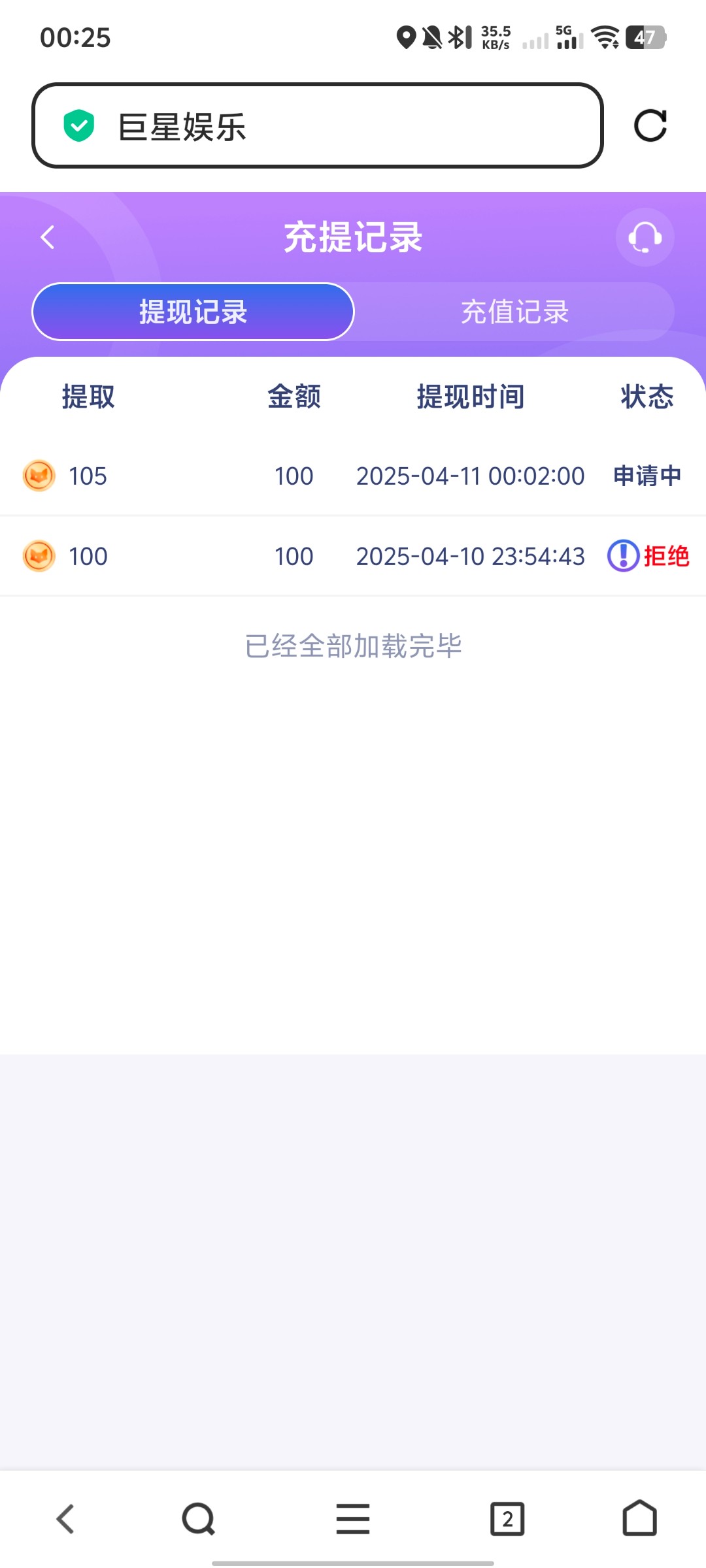
Task: Open the customer service headset icon
Action: coord(644,237)
